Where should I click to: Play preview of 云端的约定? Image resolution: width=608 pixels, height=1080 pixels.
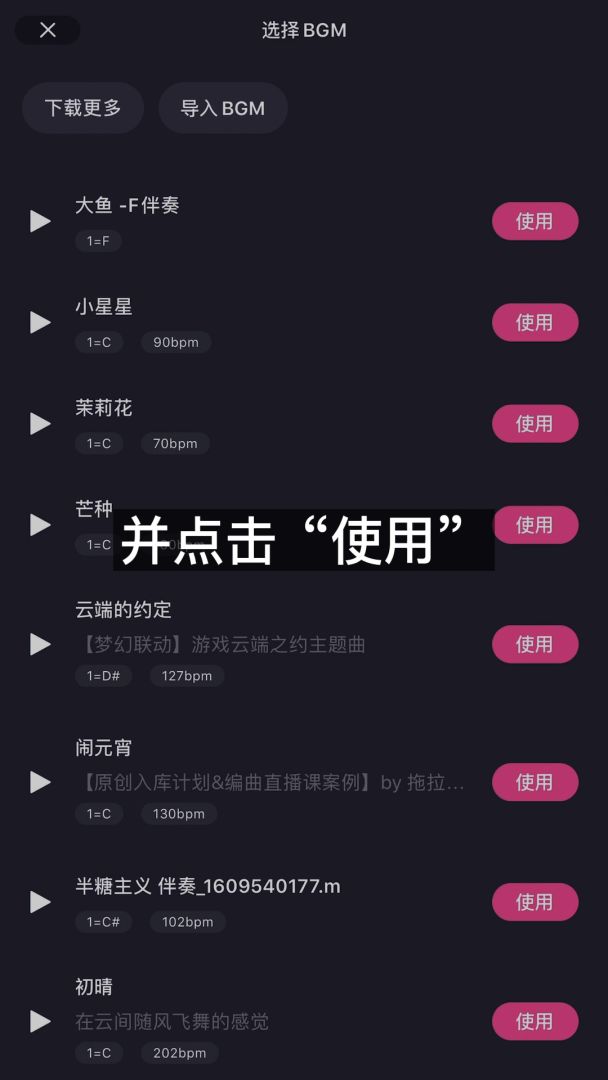point(40,644)
